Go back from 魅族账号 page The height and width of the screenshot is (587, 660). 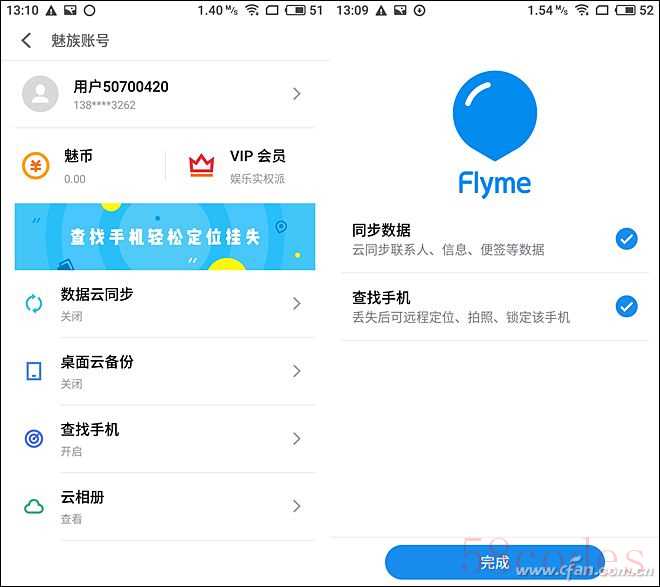coord(26,41)
